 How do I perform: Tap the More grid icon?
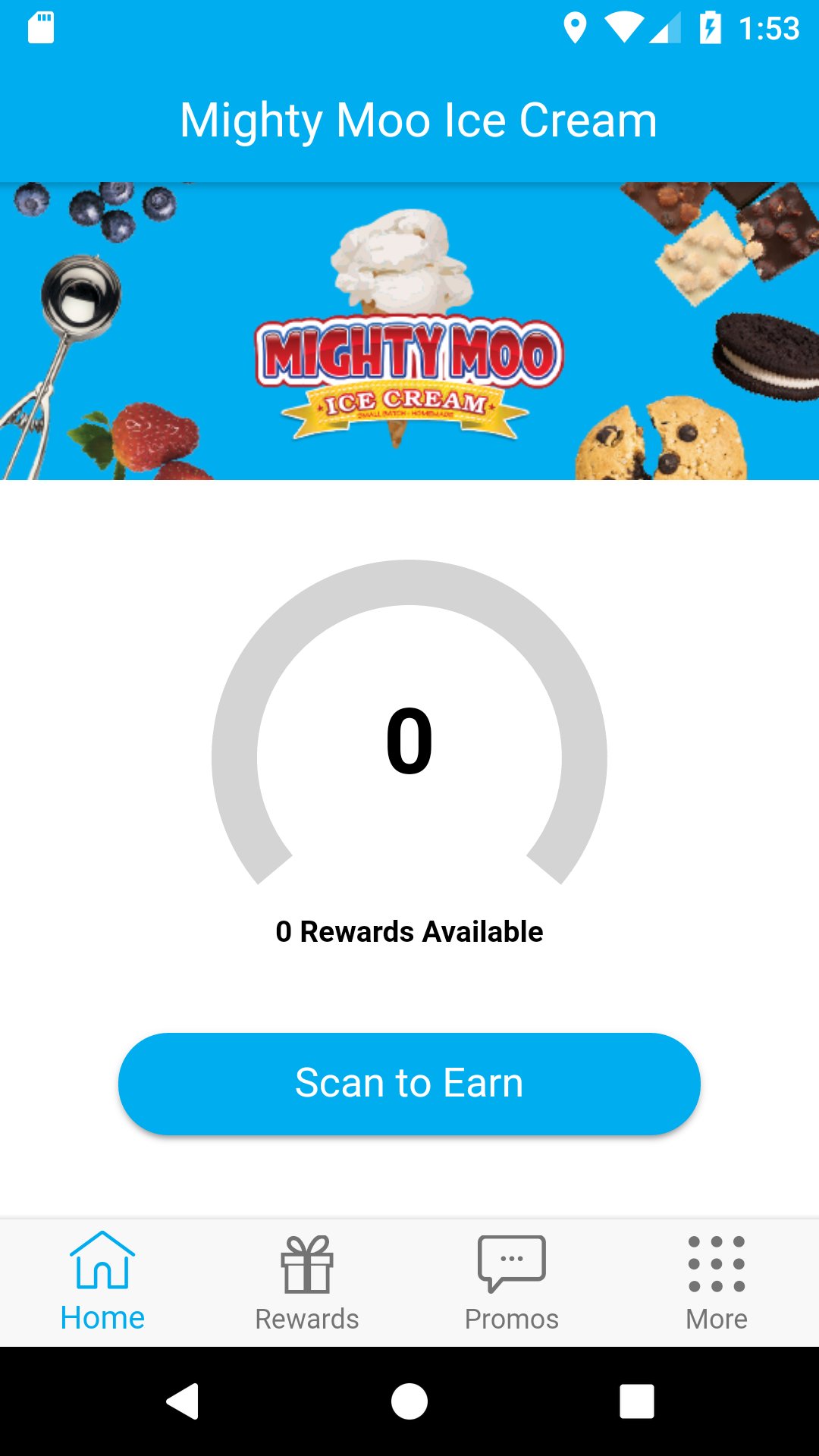click(x=716, y=1263)
